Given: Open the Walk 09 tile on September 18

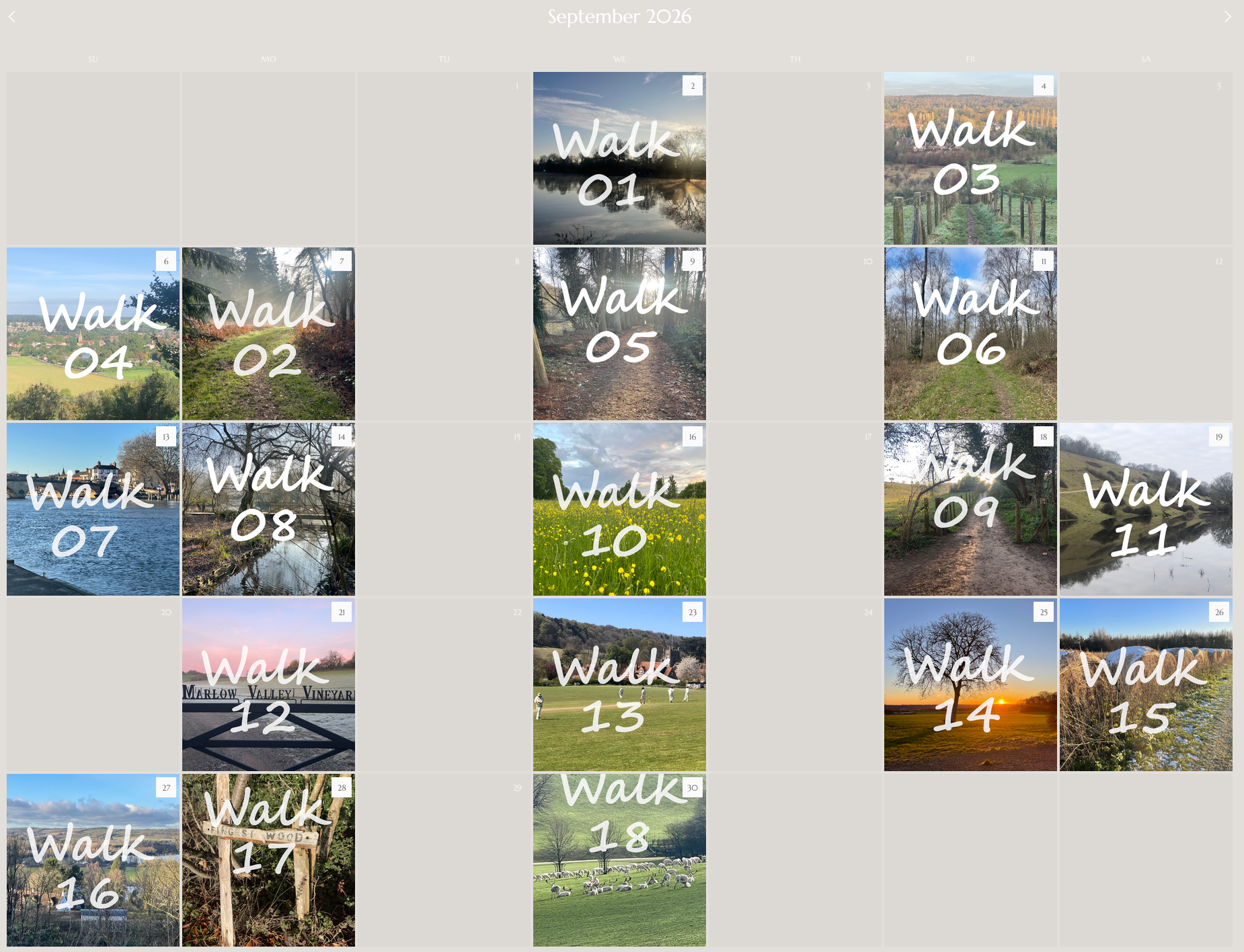Looking at the screenshot, I should [970, 509].
